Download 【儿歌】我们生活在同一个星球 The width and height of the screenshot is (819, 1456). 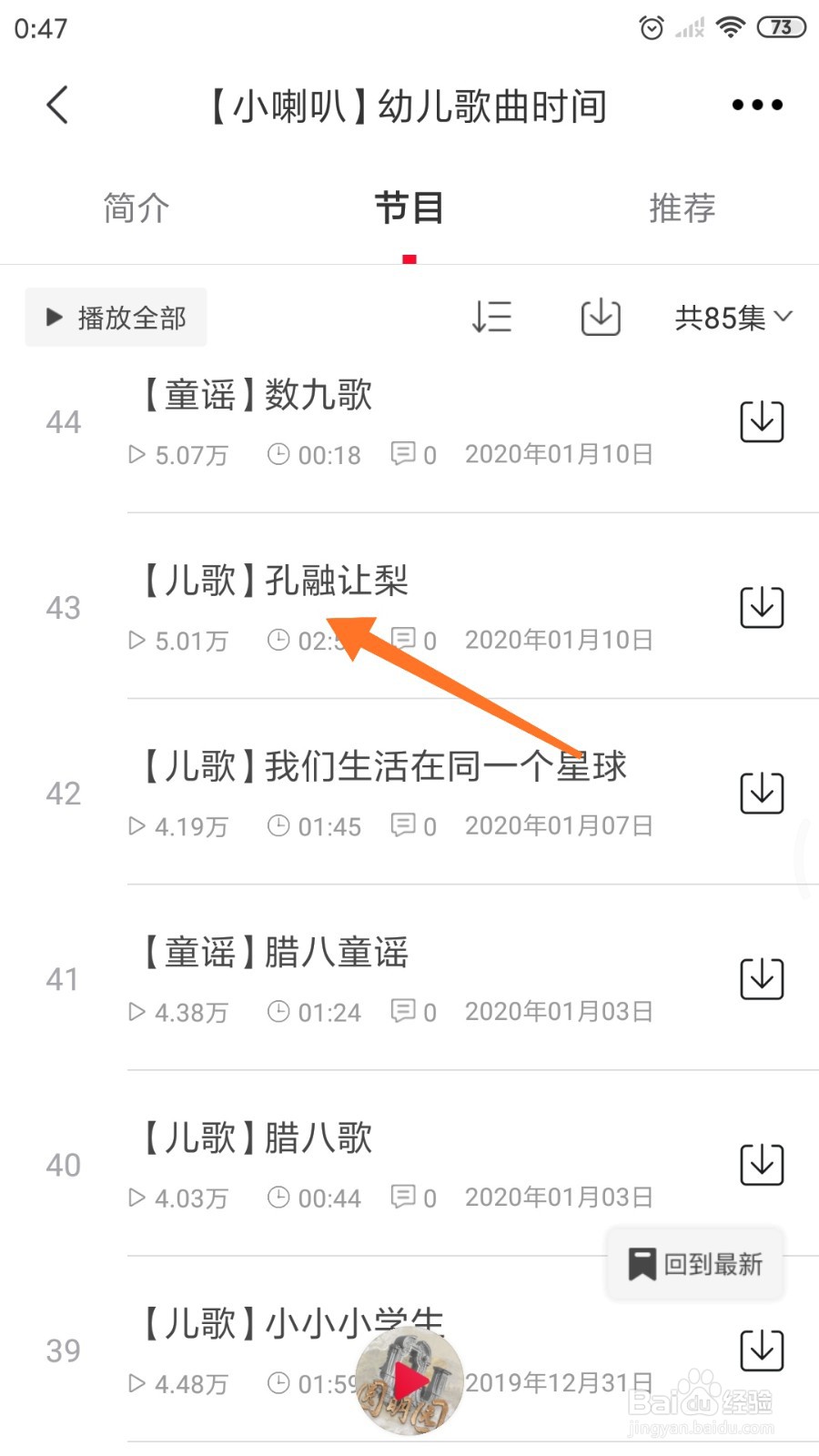point(762,792)
